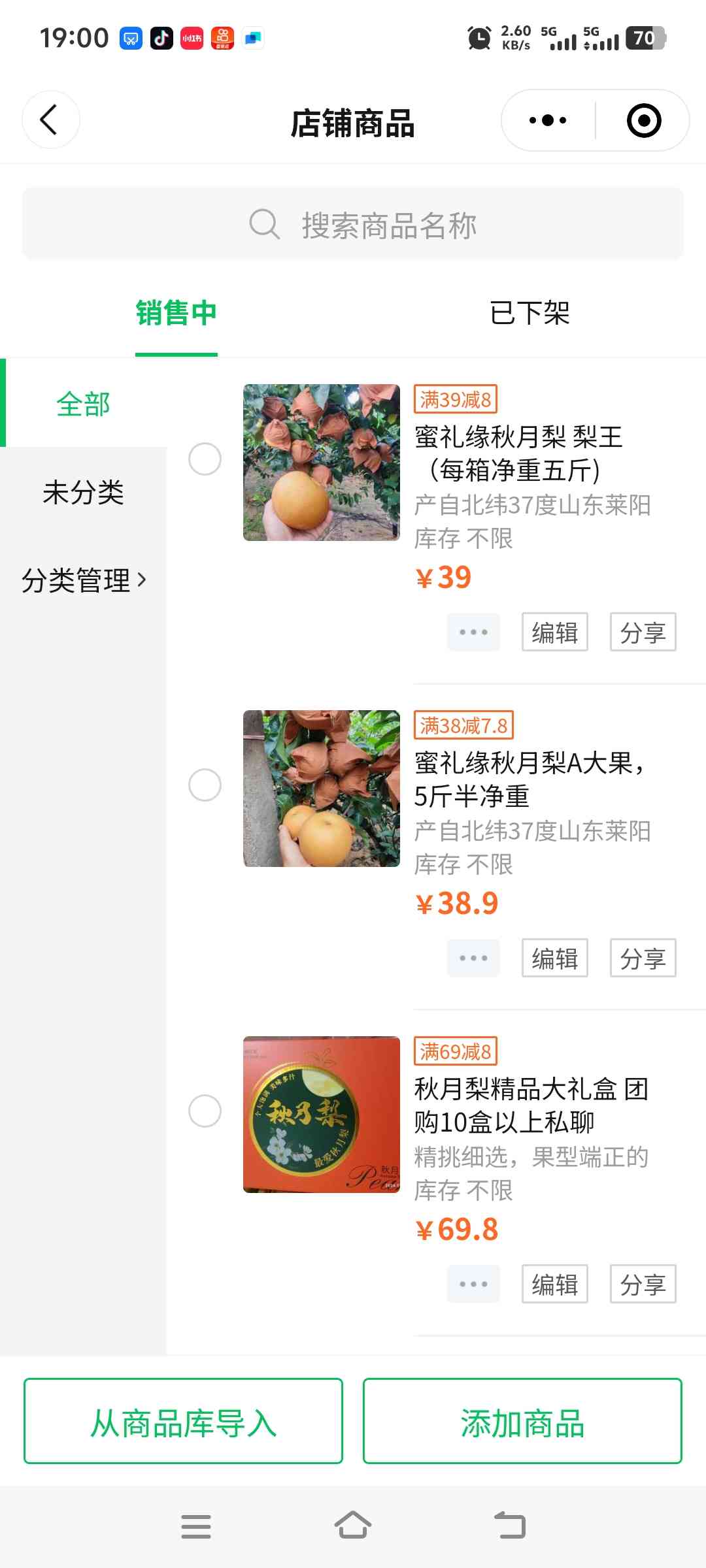Select the 销售中 tab
Screen dimensions: 706x1568
pyautogui.click(x=176, y=314)
